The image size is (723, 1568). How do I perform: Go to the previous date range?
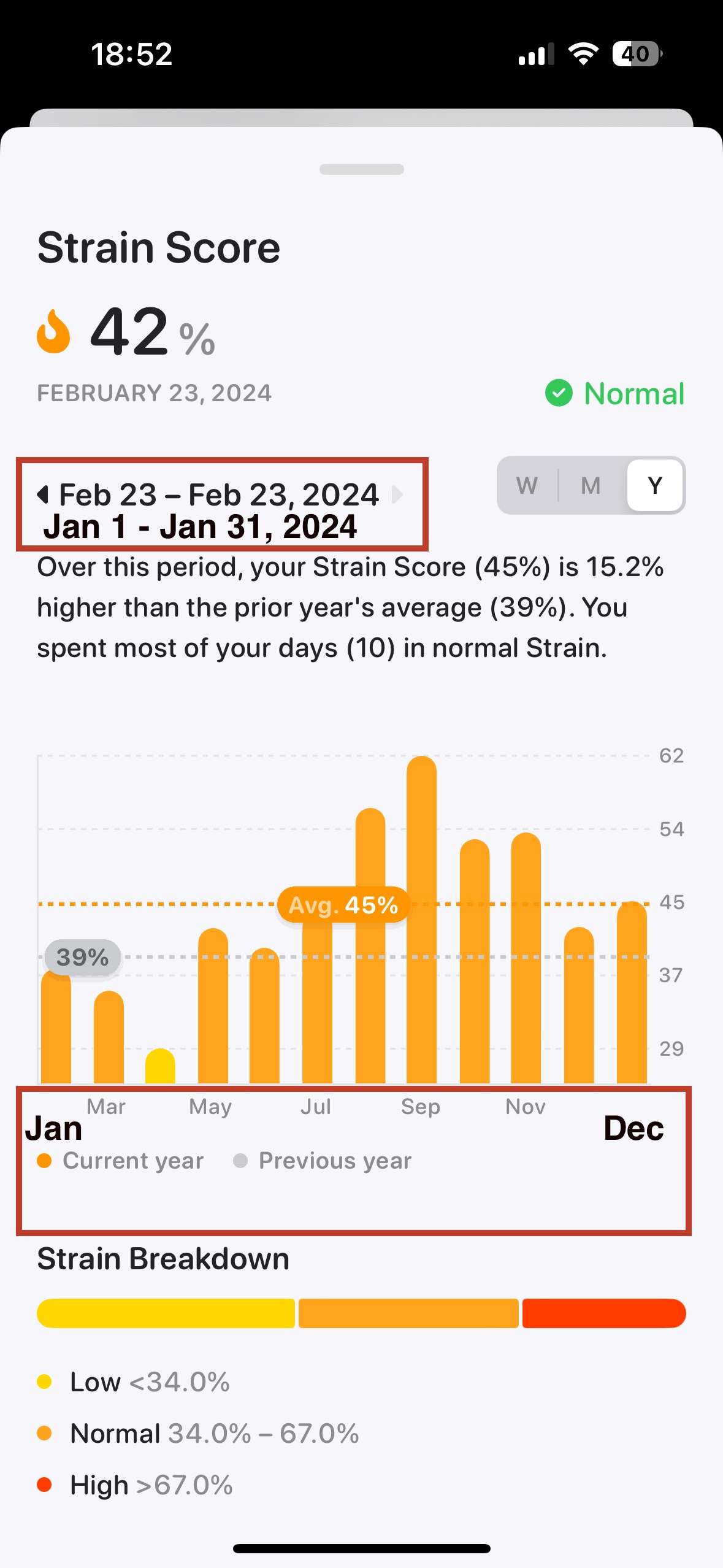coord(43,494)
